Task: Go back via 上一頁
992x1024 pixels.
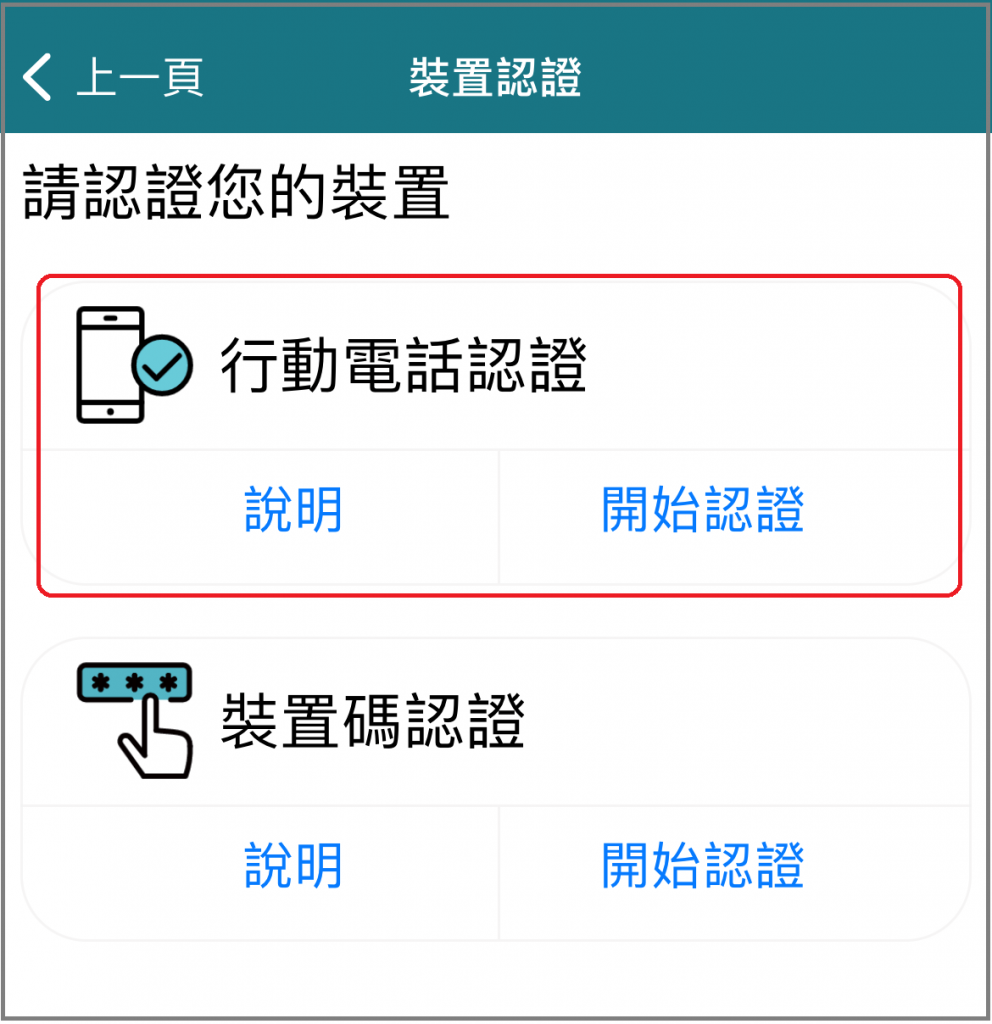Action: click(x=112, y=78)
